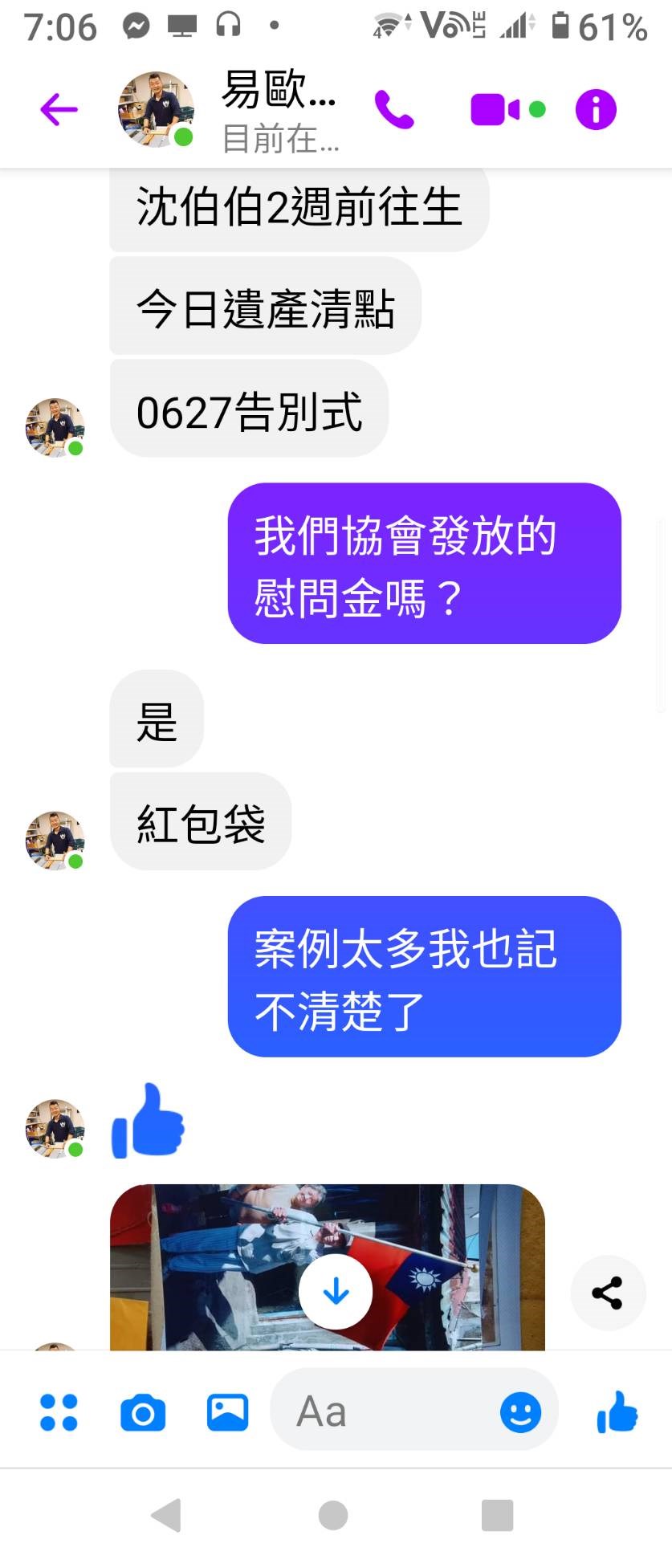Open the conversation info page
Viewport: 672px width, 1568px height.
tap(596, 109)
